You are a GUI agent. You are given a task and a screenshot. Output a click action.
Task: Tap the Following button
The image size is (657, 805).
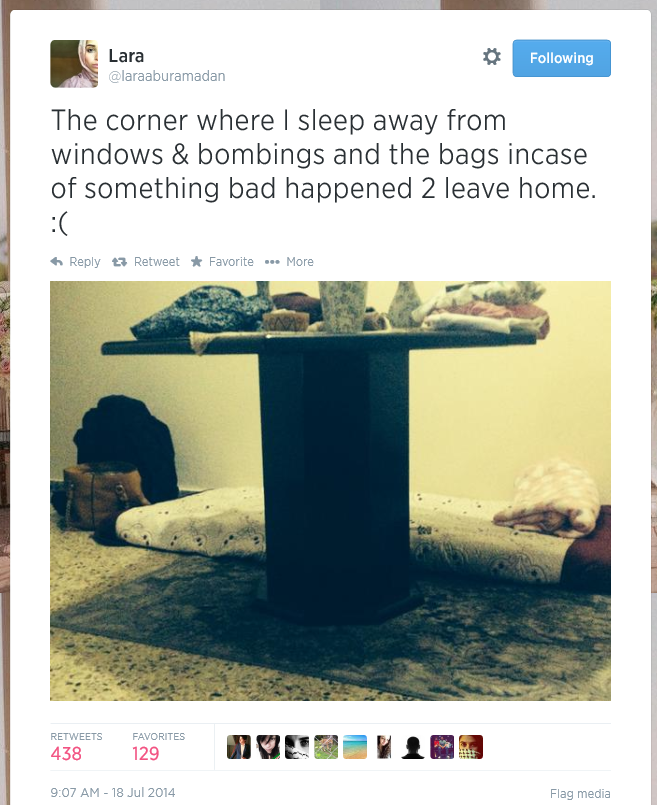[561, 58]
